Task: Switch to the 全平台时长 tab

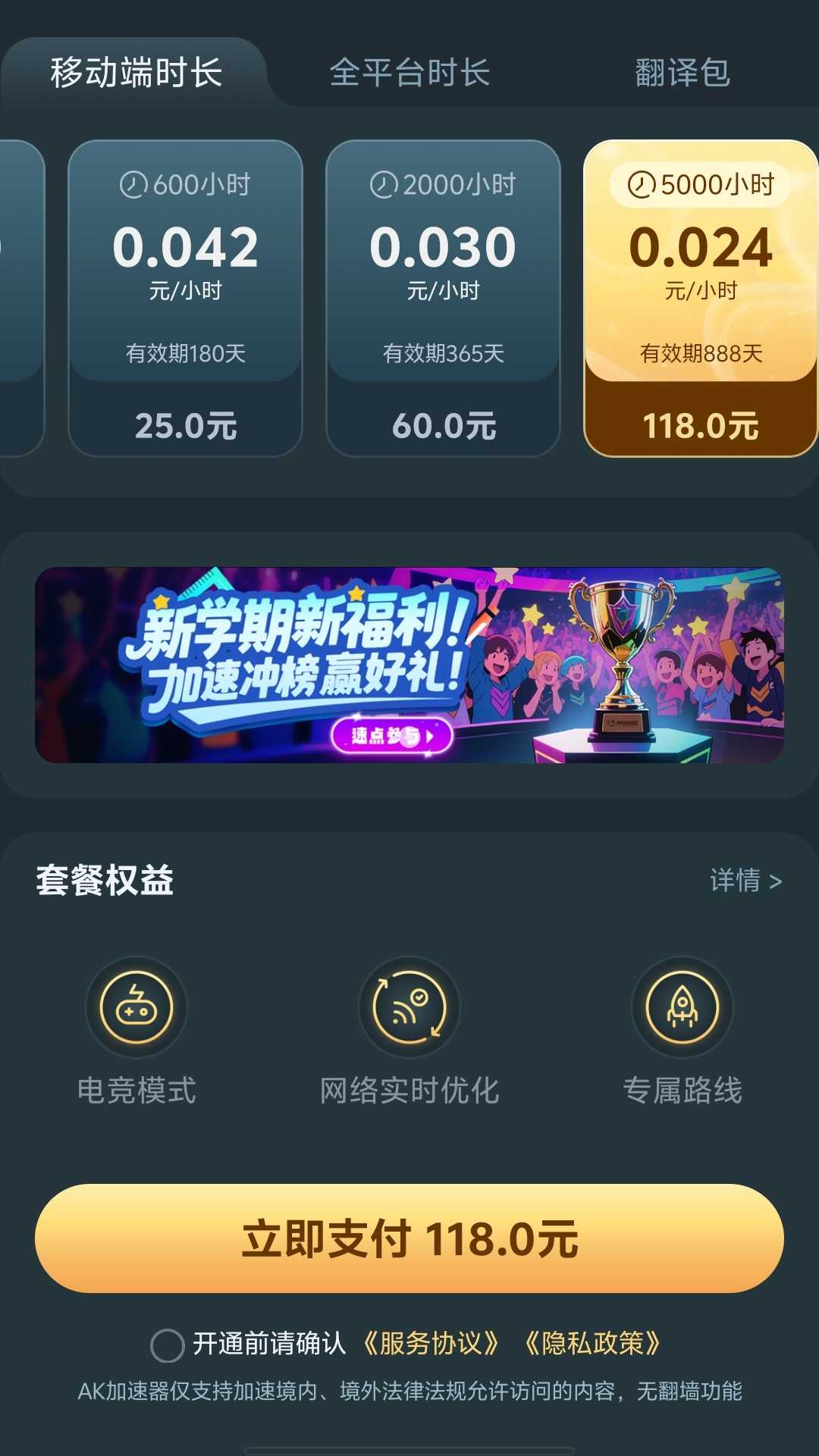Action: pyautogui.click(x=409, y=73)
